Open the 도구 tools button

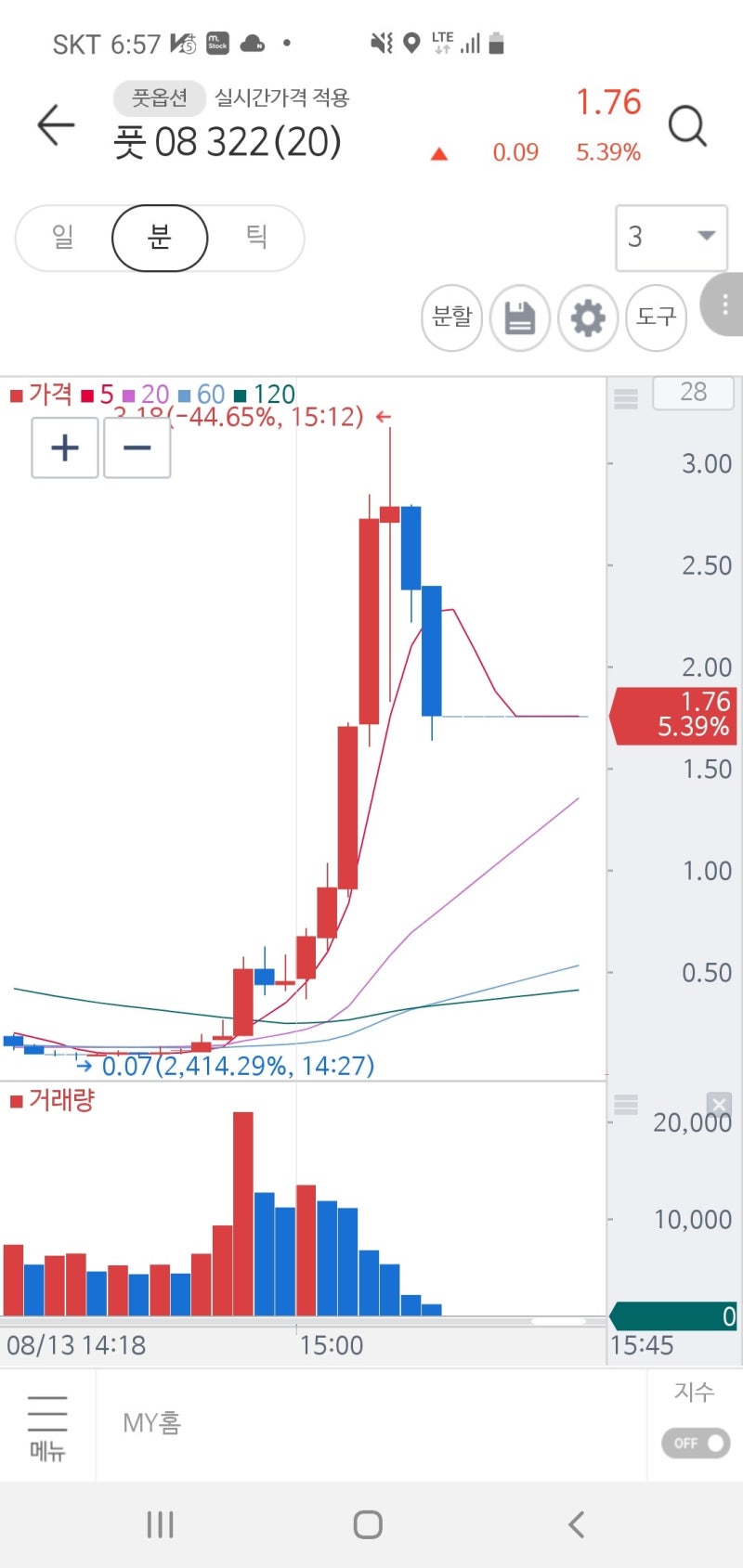(656, 317)
